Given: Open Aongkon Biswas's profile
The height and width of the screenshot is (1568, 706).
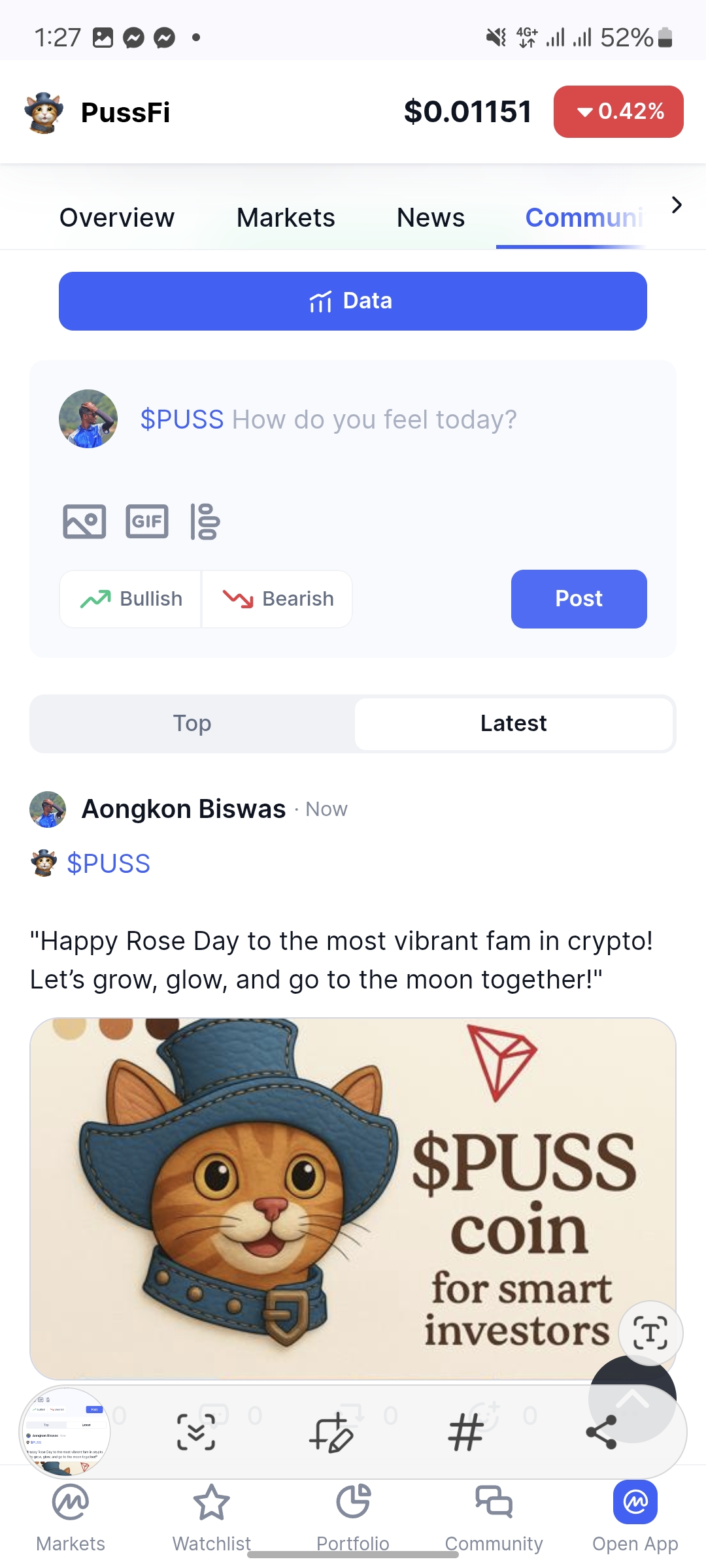Looking at the screenshot, I should click(x=184, y=809).
